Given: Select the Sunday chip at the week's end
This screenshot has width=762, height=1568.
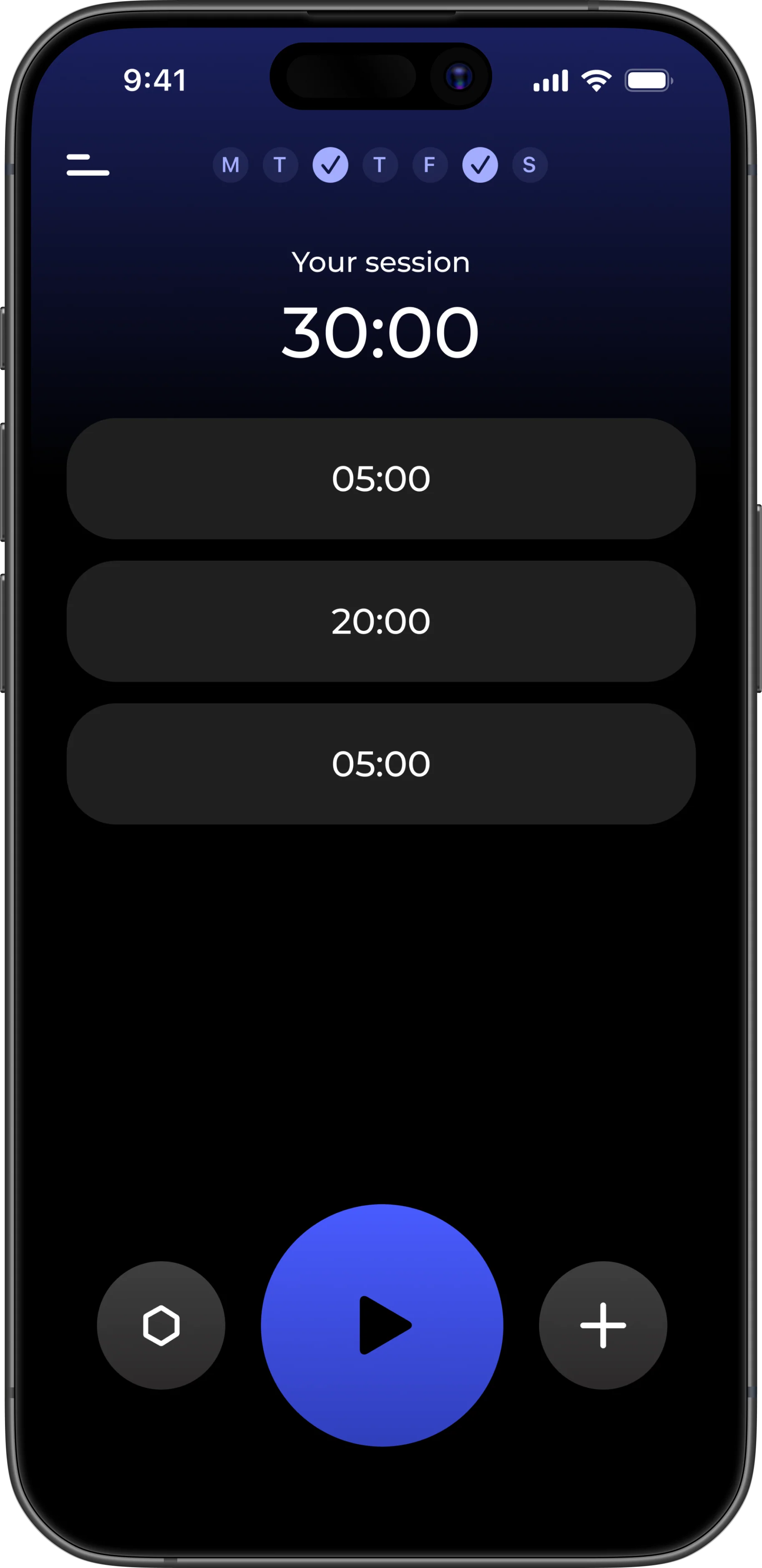Looking at the screenshot, I should (x=530, y=165).
